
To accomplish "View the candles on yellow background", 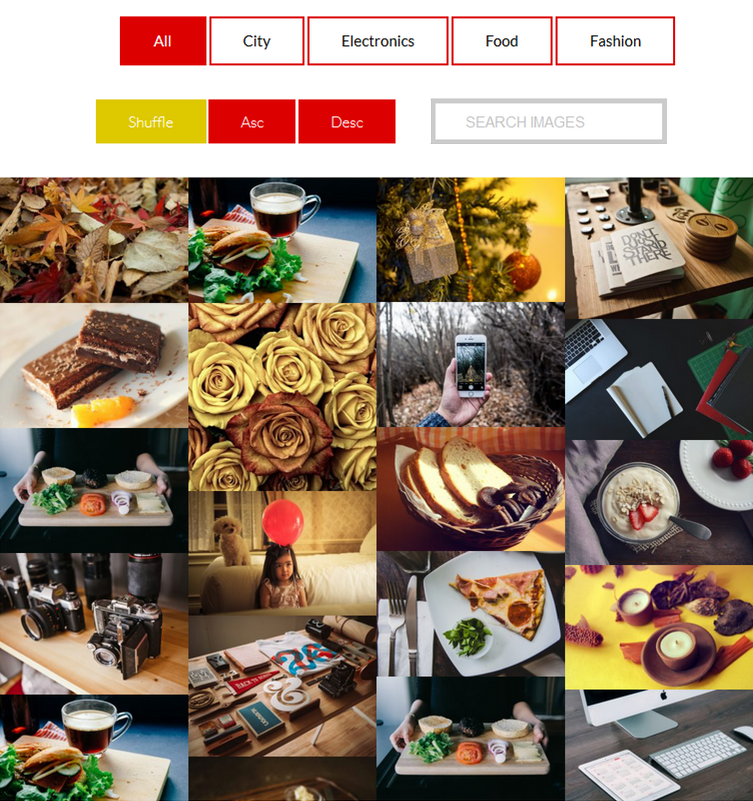I will click(659, 627).
